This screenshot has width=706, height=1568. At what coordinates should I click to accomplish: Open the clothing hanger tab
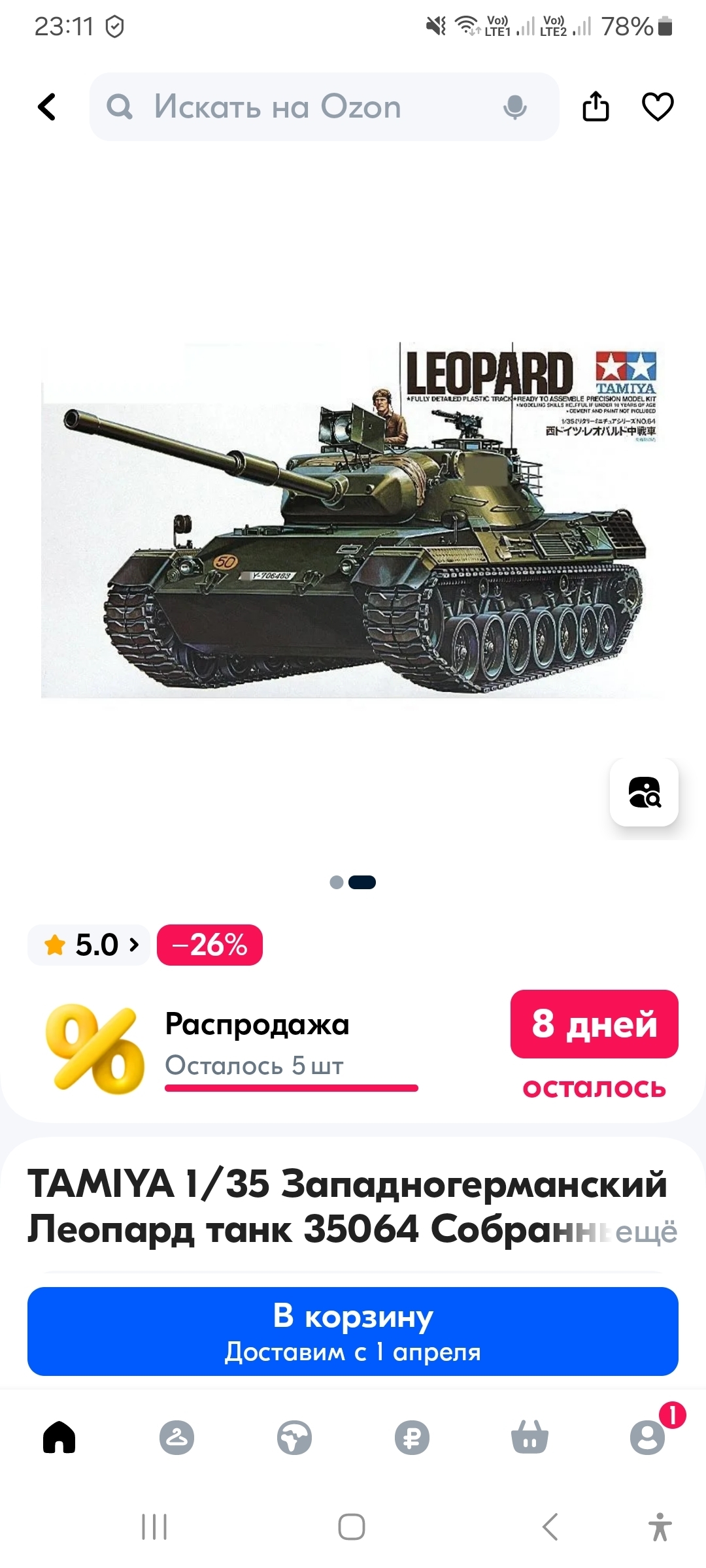tap(177, 1437)
